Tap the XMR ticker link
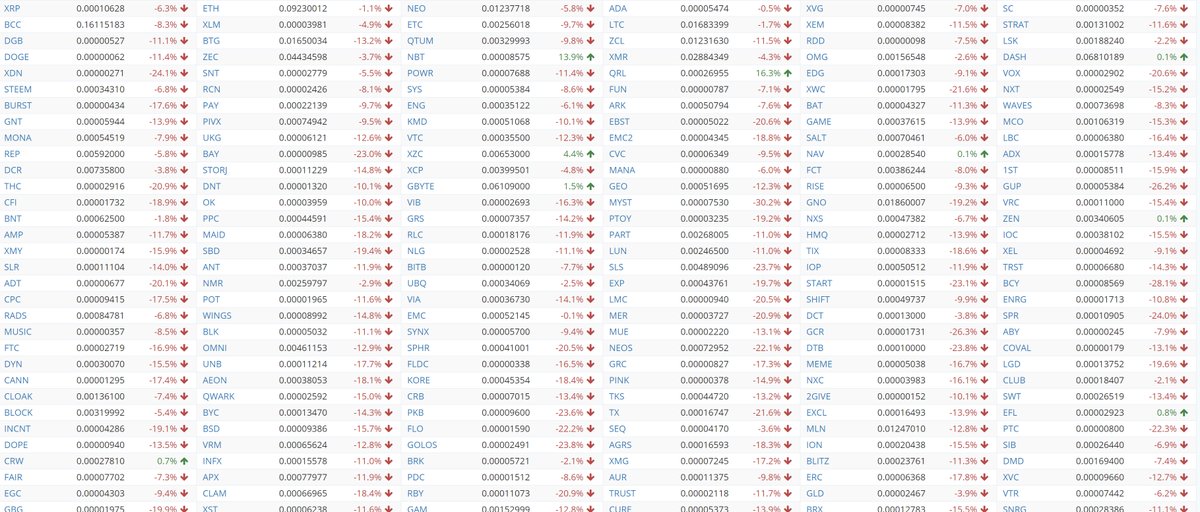Viewport: 1200px width, 512px height. pyautogui.click(x=619, y=57)
